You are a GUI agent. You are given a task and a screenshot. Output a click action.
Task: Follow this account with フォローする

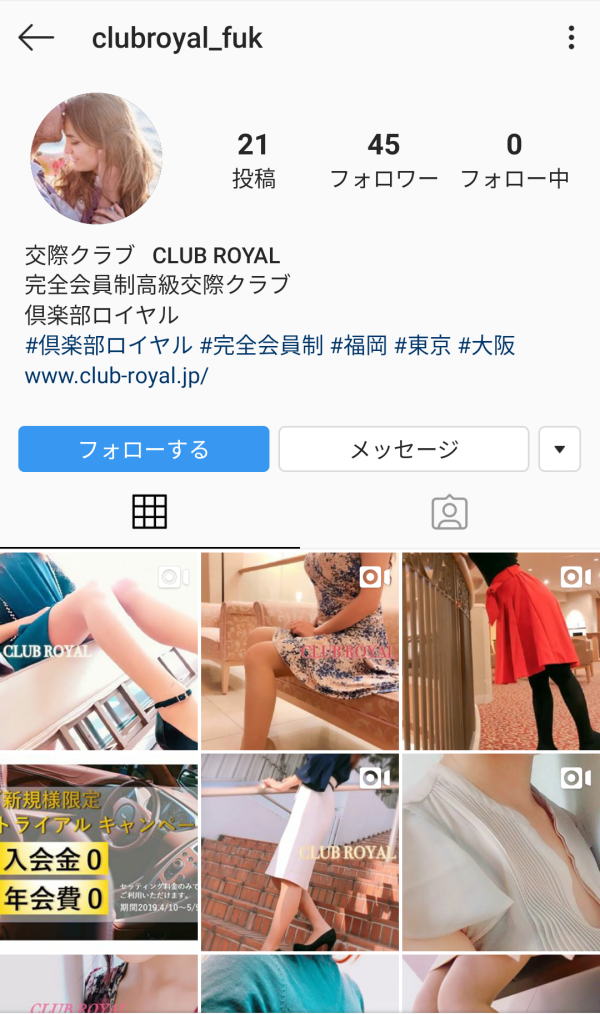pyautogui.click(x=144, y=449)
